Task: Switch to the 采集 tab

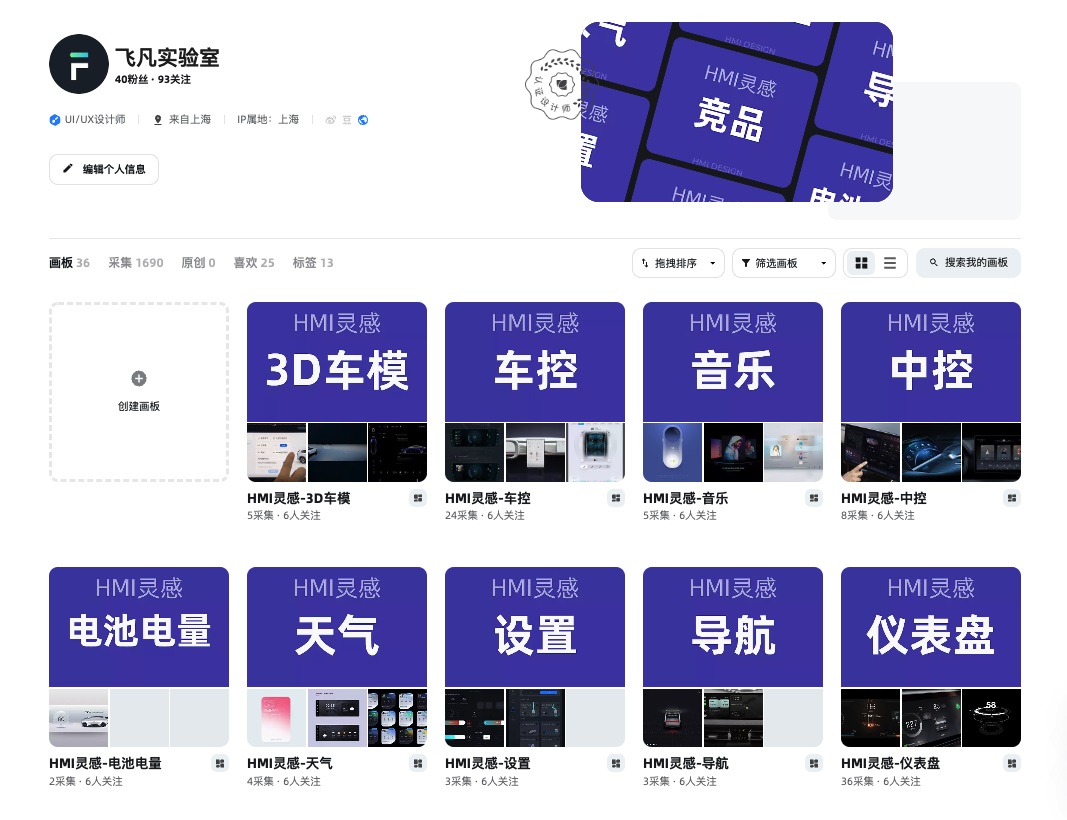Action: click(x=135, y=263)
